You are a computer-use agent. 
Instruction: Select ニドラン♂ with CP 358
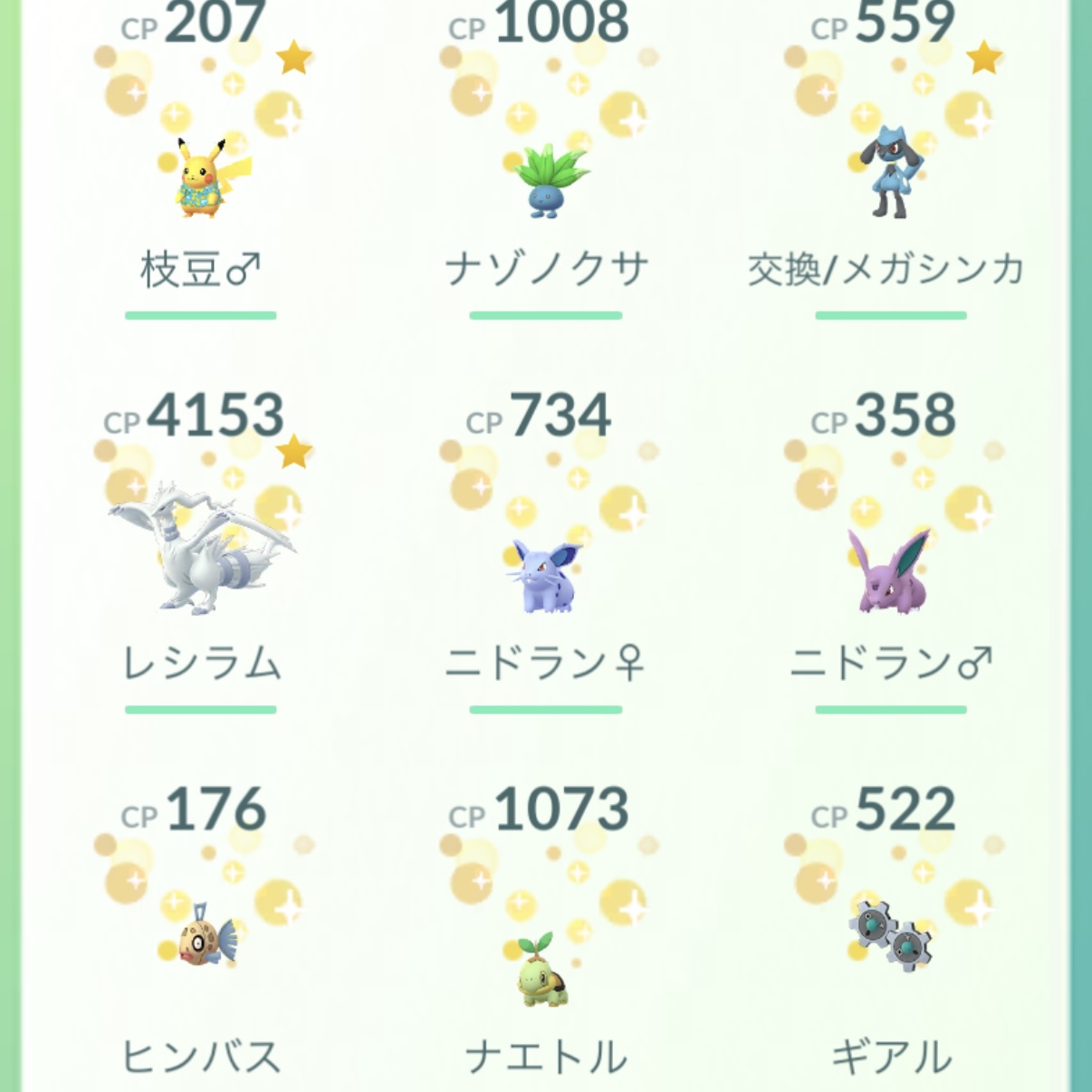(891, 570)
